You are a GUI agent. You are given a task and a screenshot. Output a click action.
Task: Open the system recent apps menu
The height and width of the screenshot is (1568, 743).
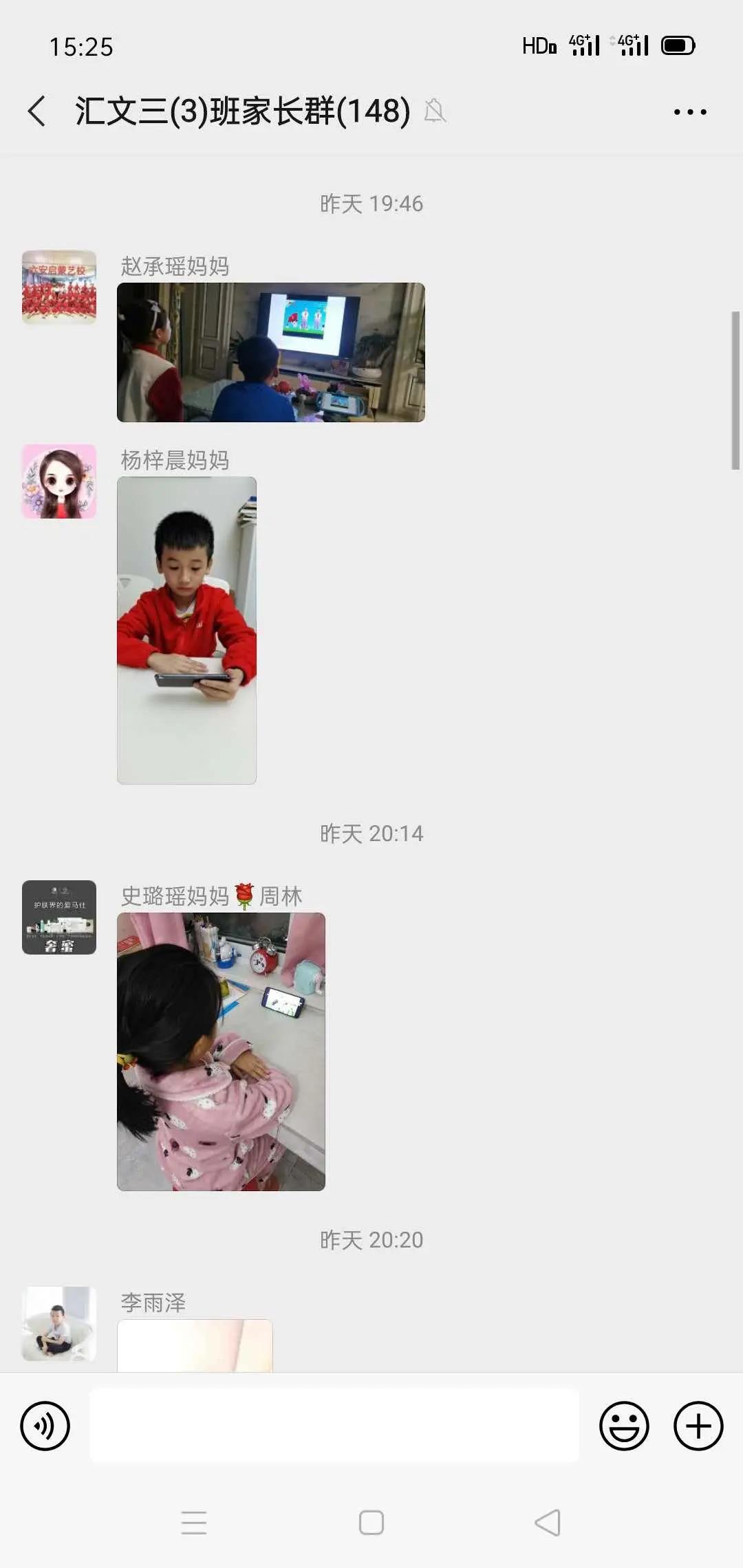pos(194,1523)
